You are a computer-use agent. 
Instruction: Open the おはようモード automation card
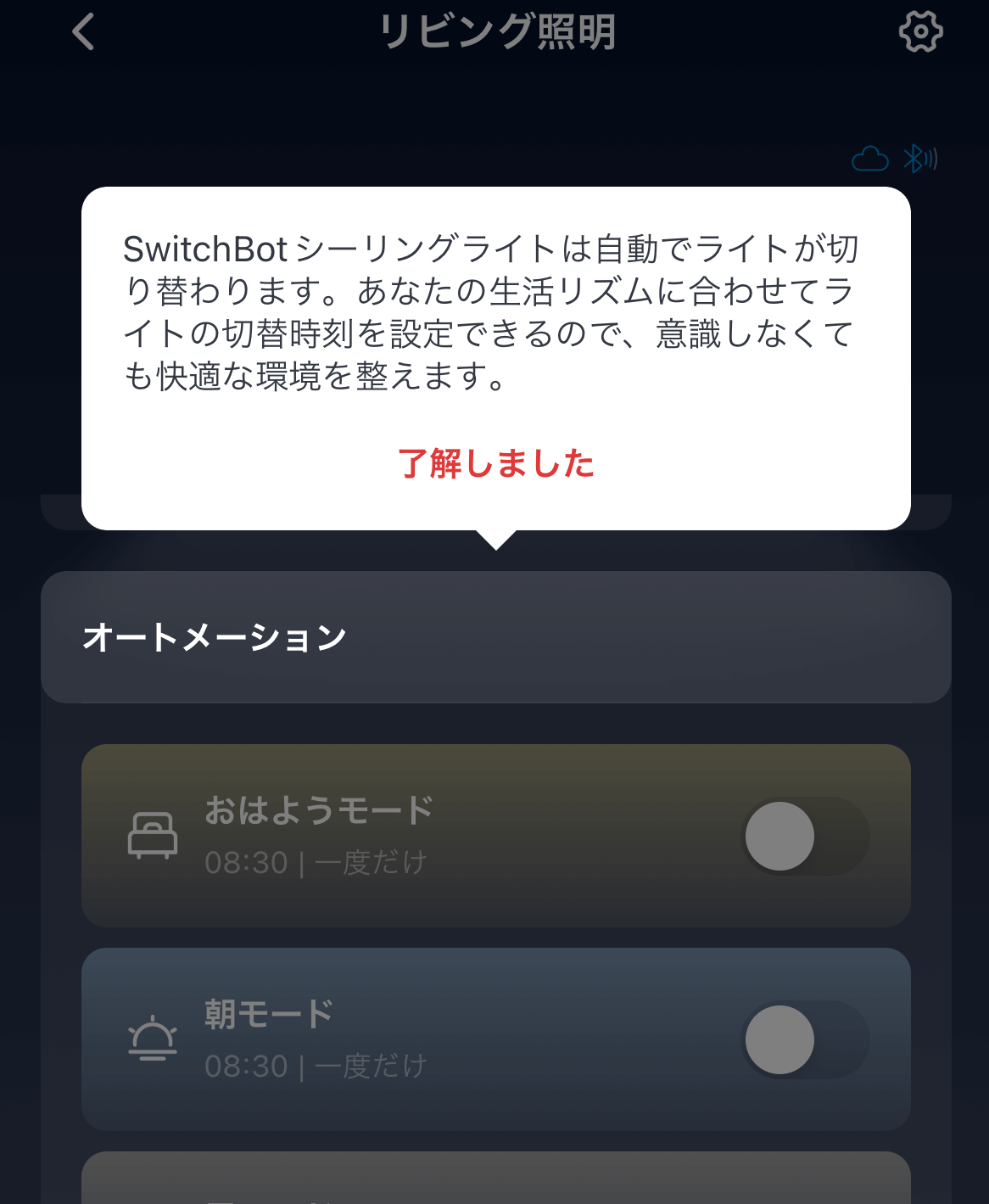coord(424,836)
